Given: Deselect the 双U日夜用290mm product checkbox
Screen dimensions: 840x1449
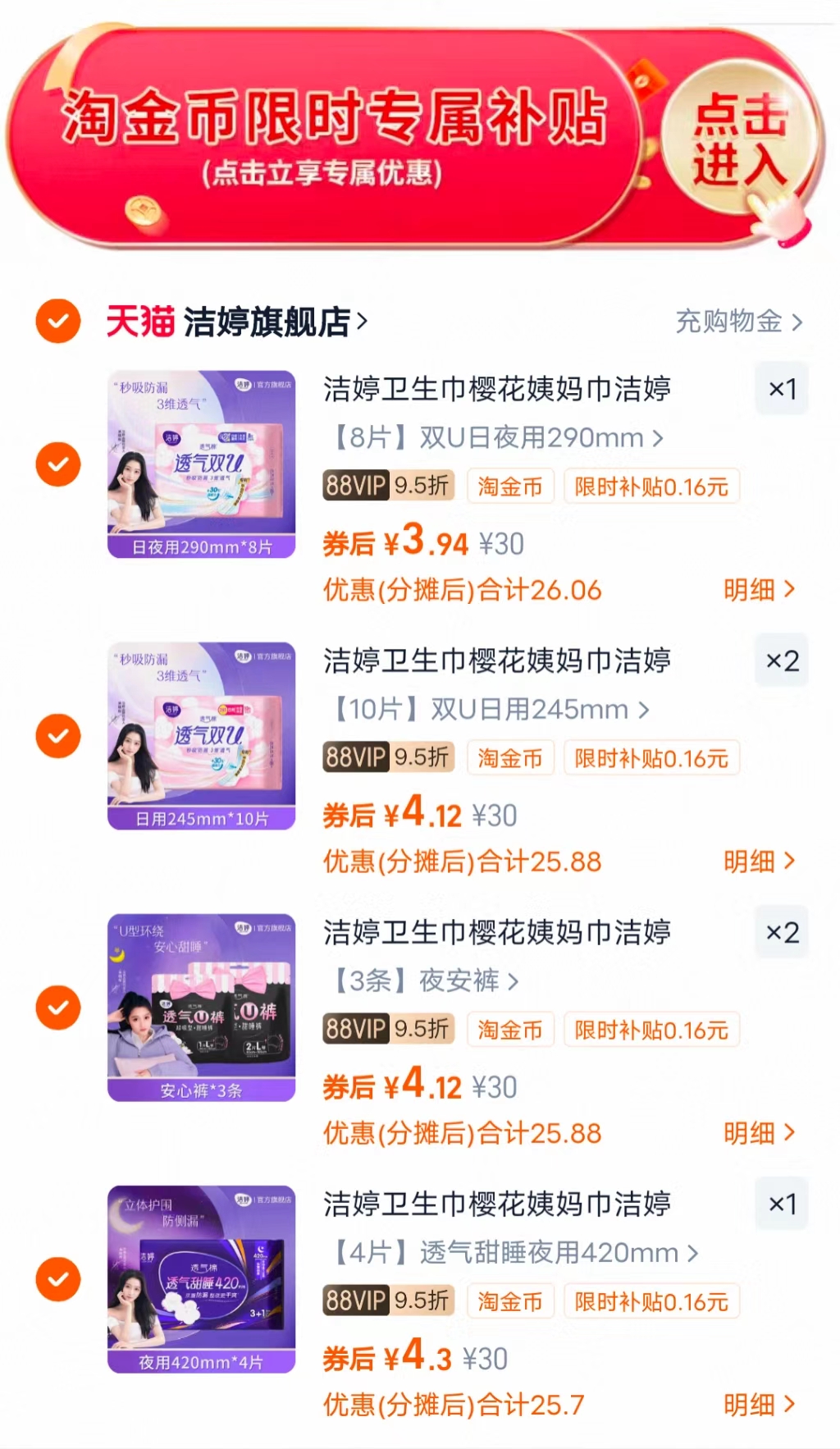Looking at the screenshot, I should point(57,464).
